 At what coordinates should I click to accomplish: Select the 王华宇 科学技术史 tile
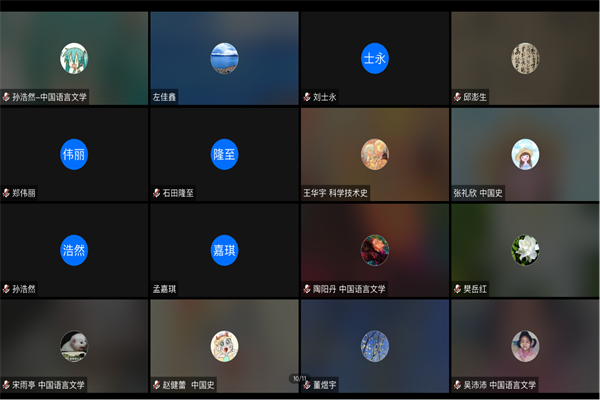375,154
